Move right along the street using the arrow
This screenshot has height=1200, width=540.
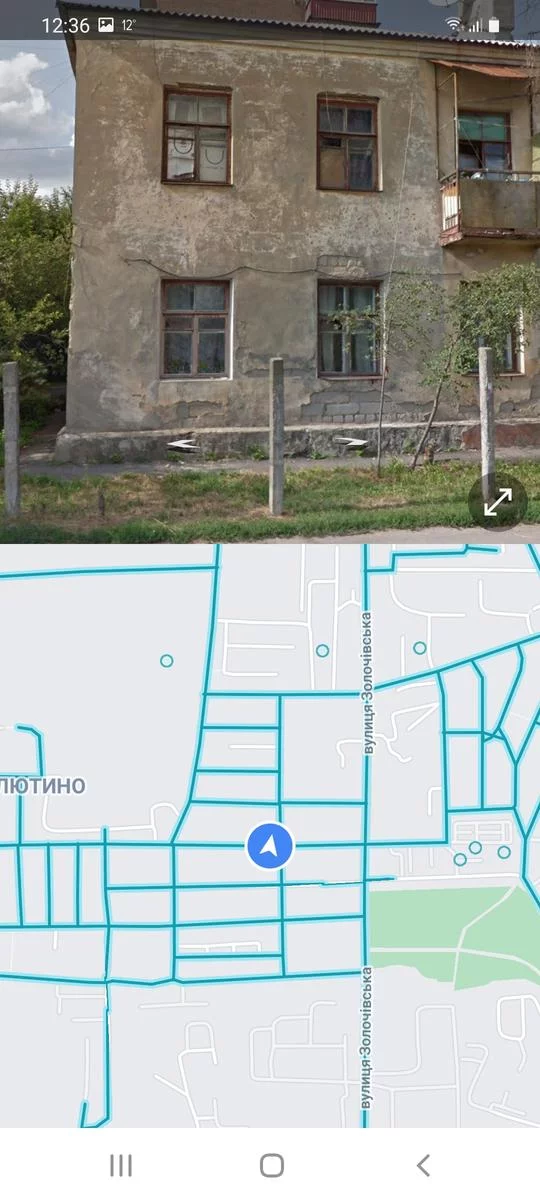coord(351,441)
